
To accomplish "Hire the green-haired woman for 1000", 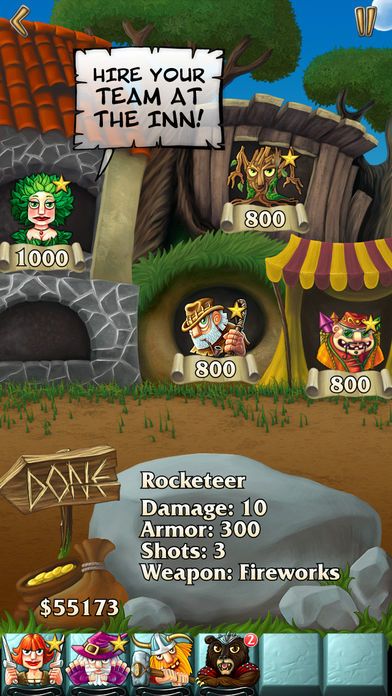I will pos(42,222).
